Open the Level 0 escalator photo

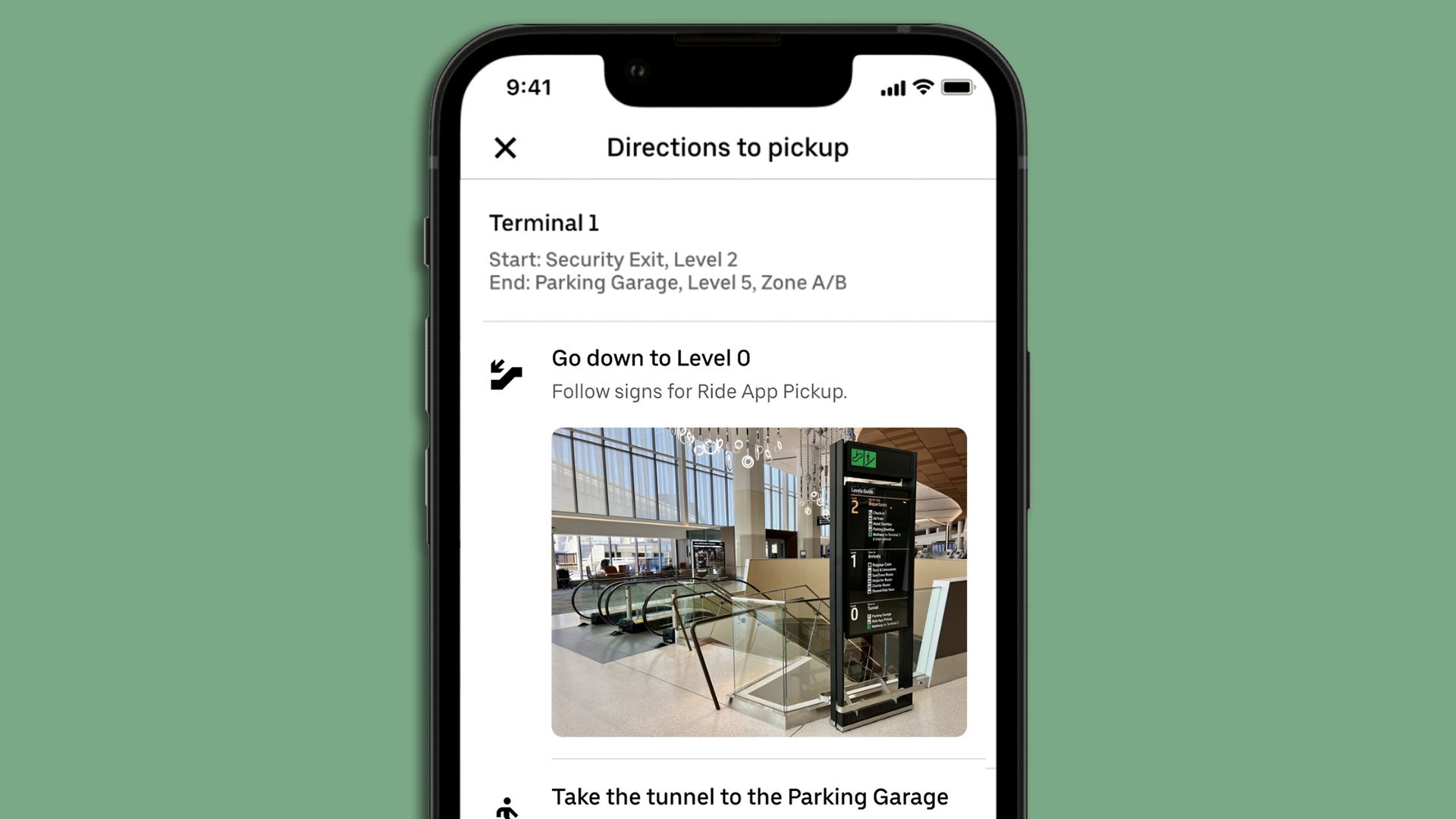[758, 582]
